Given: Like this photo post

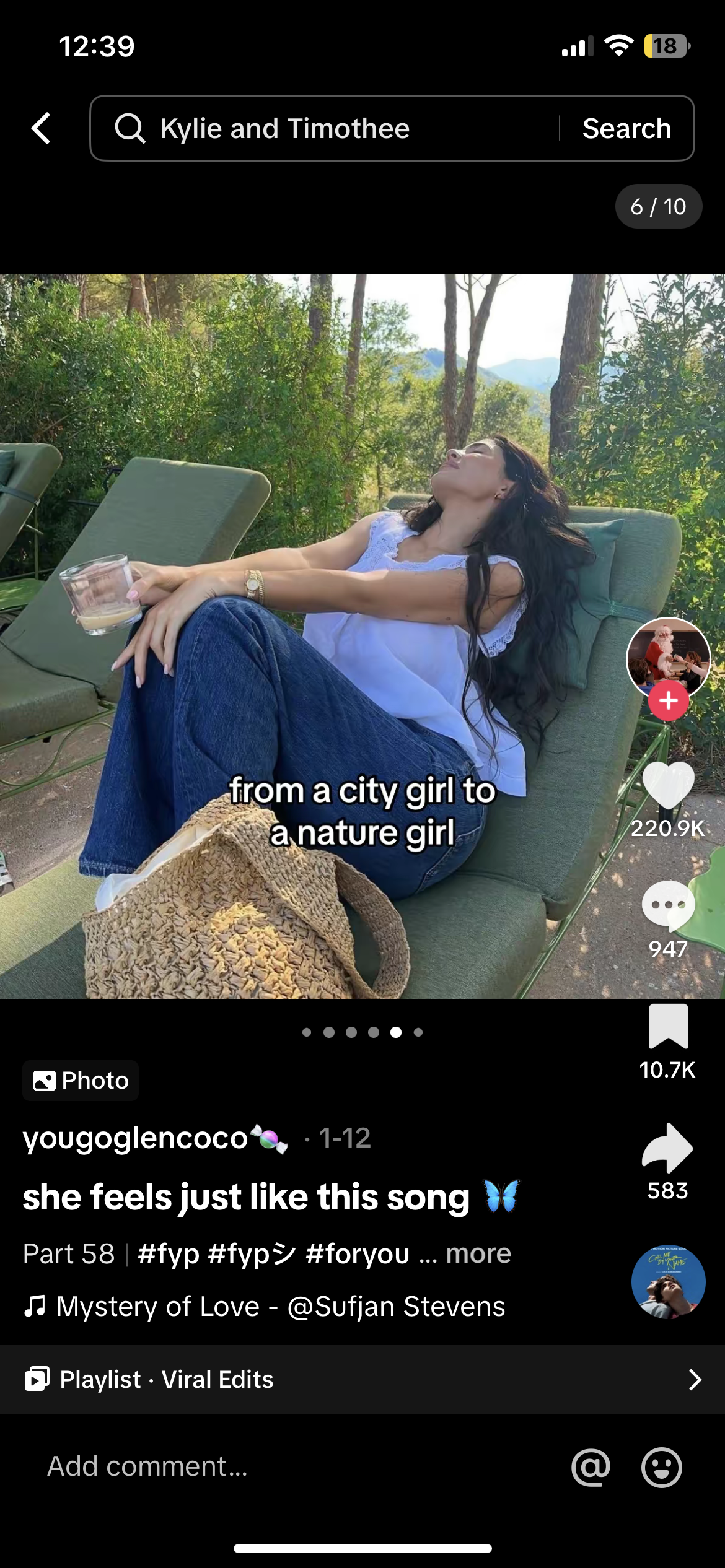Looking at the screenshot, I should (x=668, y=785).
